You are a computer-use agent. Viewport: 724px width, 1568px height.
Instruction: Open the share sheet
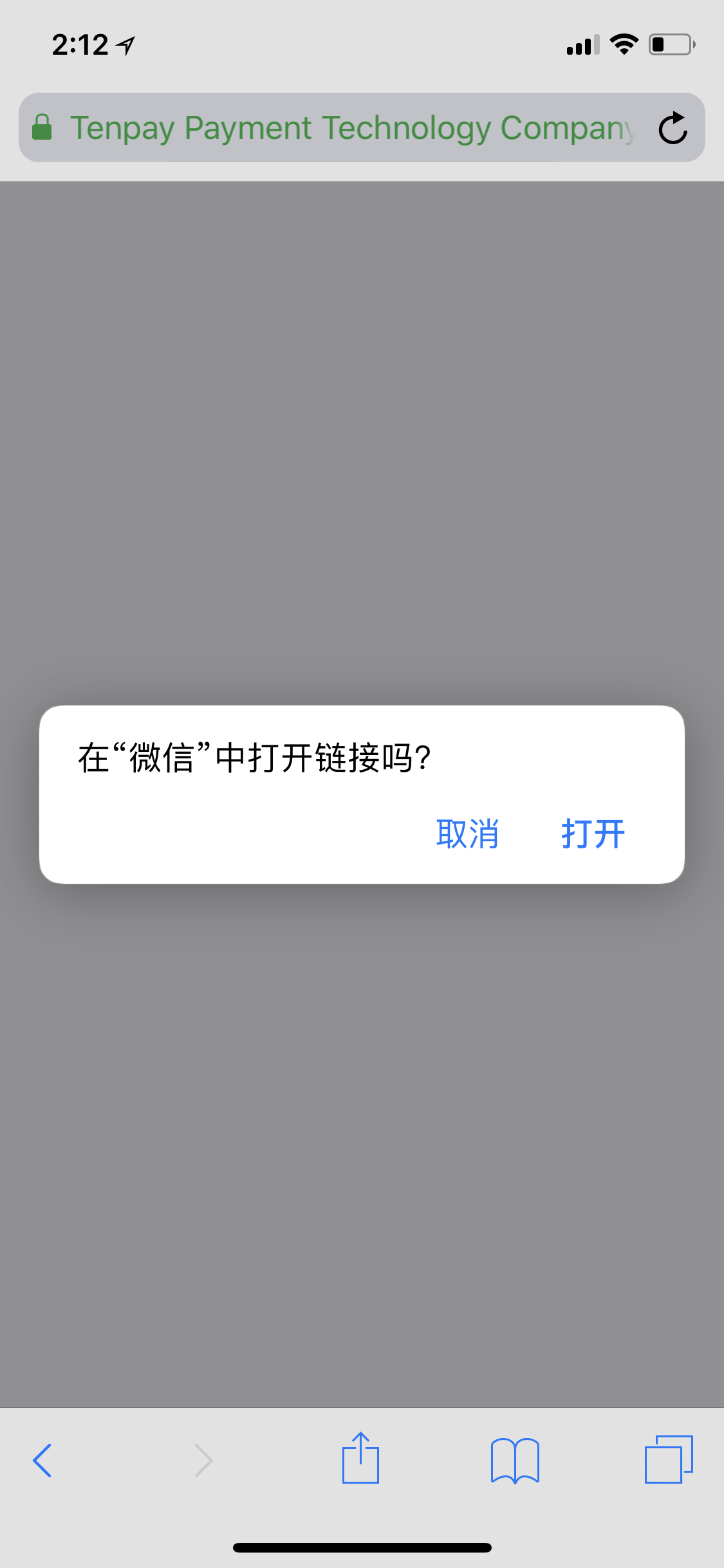[360, 1458]
